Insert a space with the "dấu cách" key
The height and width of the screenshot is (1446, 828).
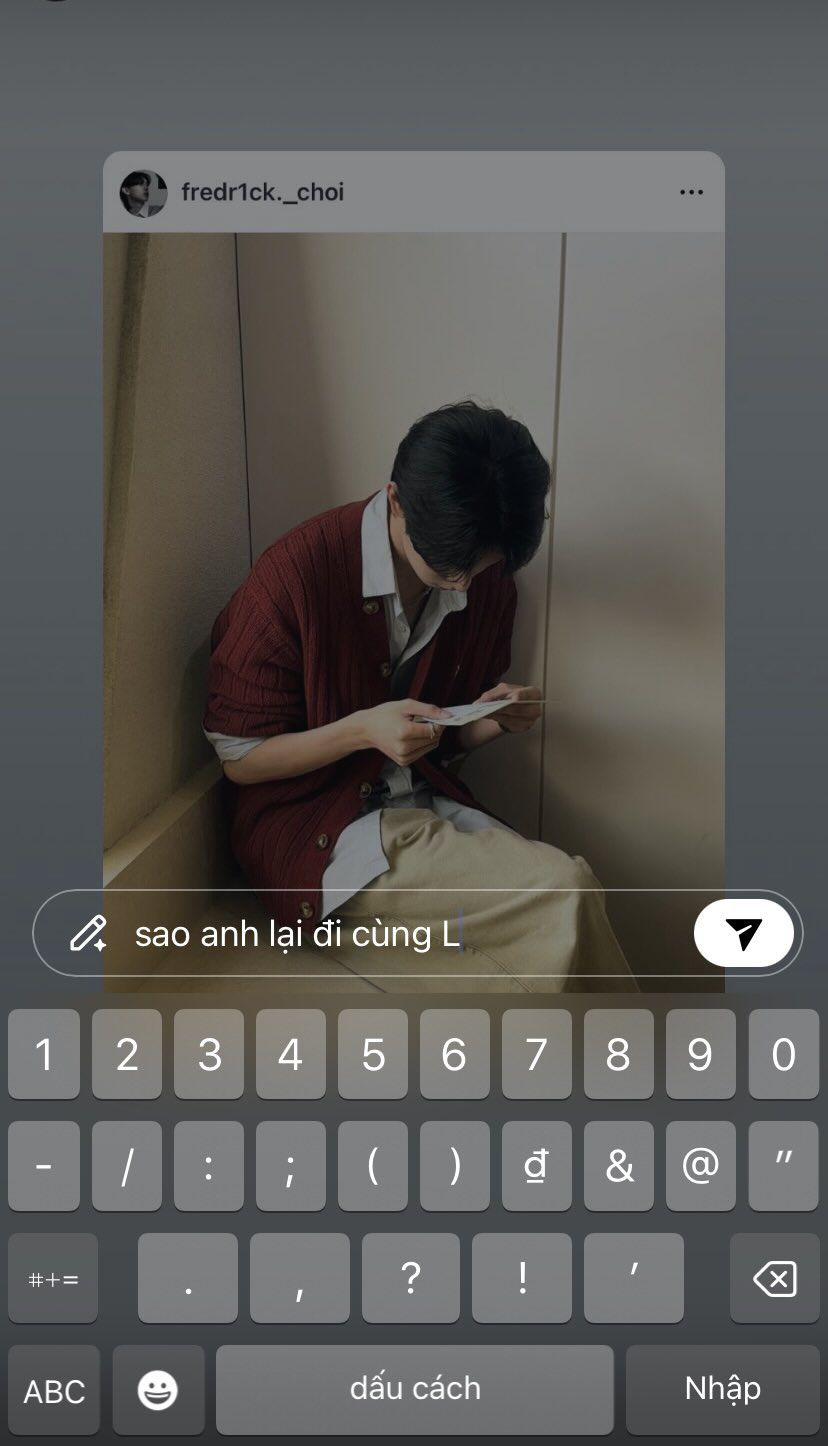(415, 1390)
